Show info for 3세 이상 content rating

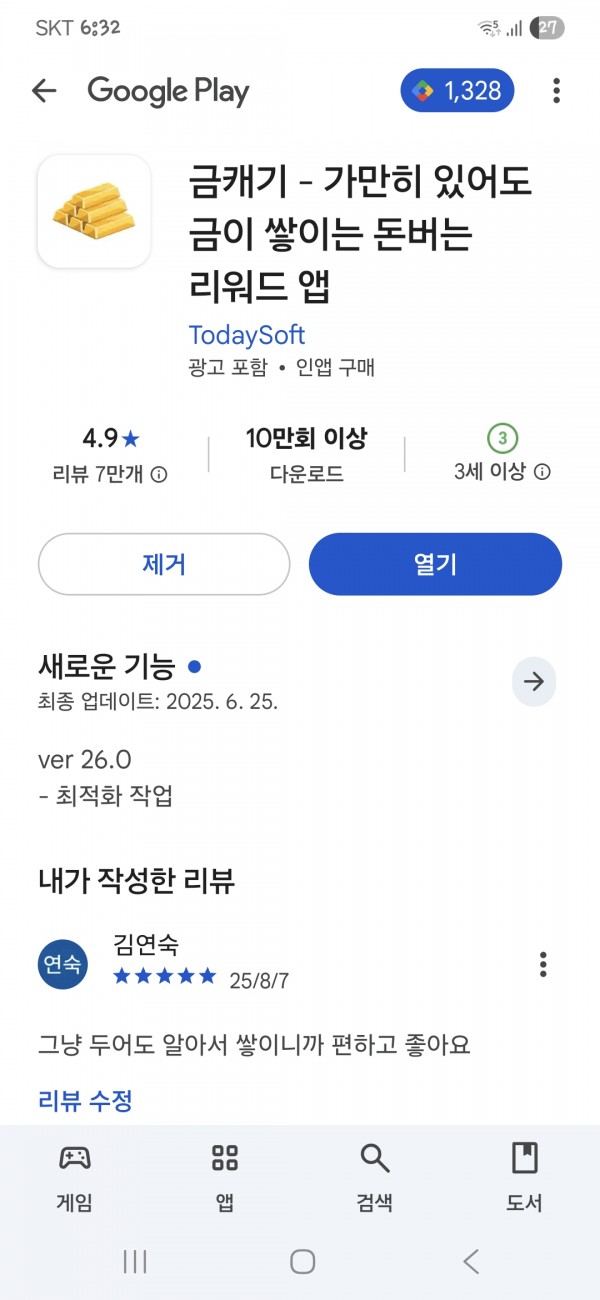tap(542, 472)
